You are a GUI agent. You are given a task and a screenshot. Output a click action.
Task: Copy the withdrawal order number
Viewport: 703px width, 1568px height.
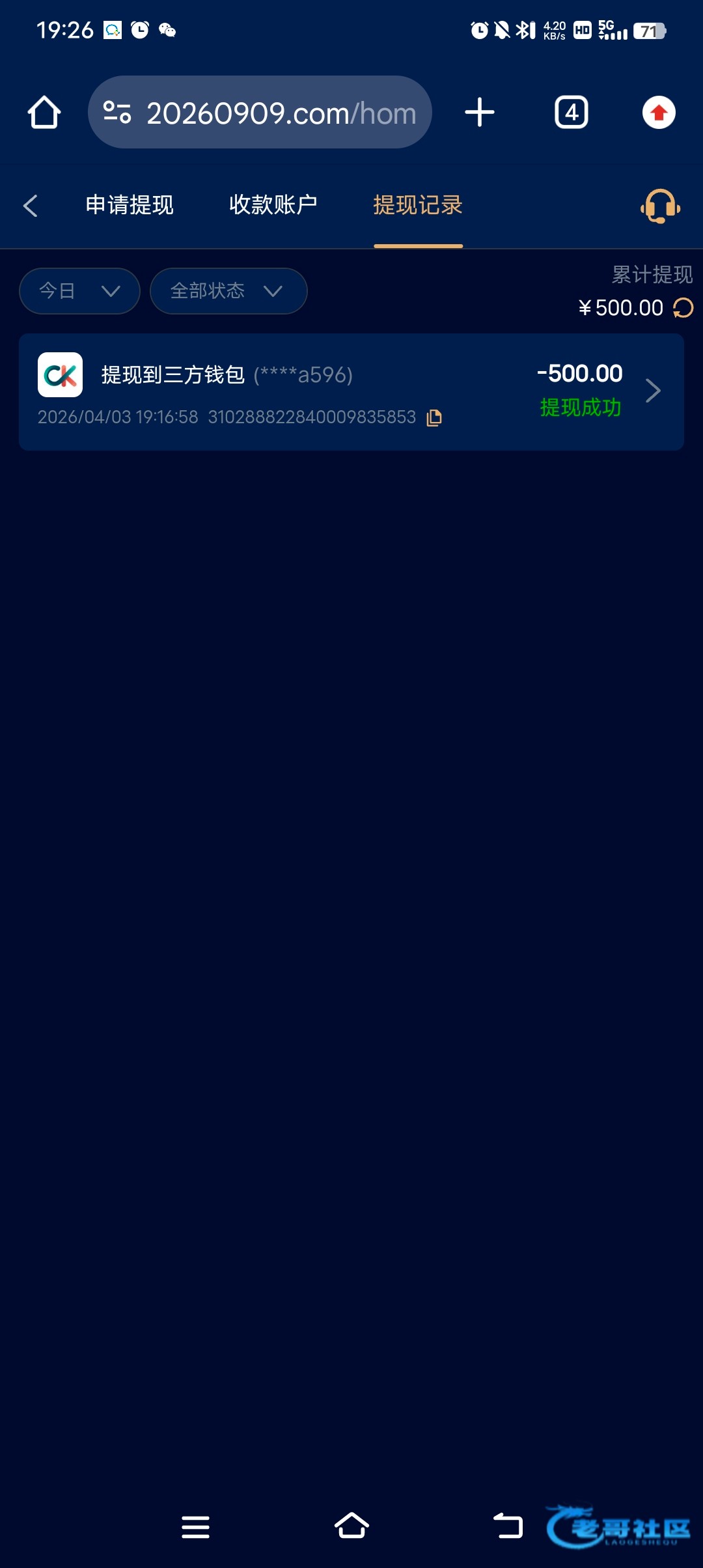pyautogui.click(x=434, y=418)
